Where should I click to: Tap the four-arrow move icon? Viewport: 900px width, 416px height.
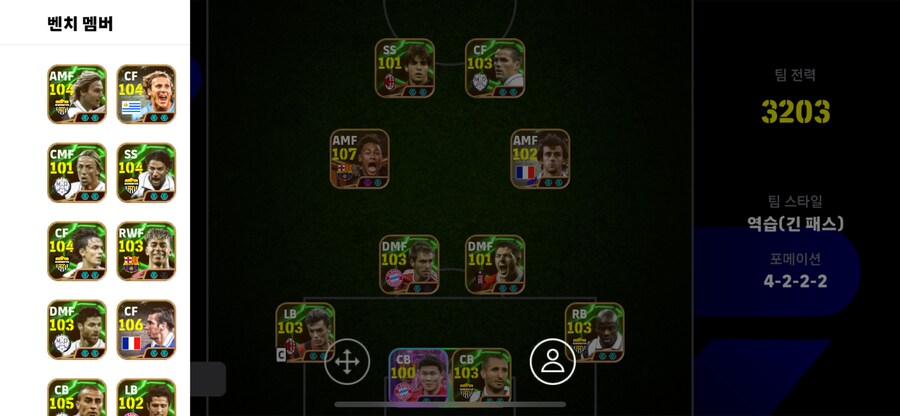[347, 362]
